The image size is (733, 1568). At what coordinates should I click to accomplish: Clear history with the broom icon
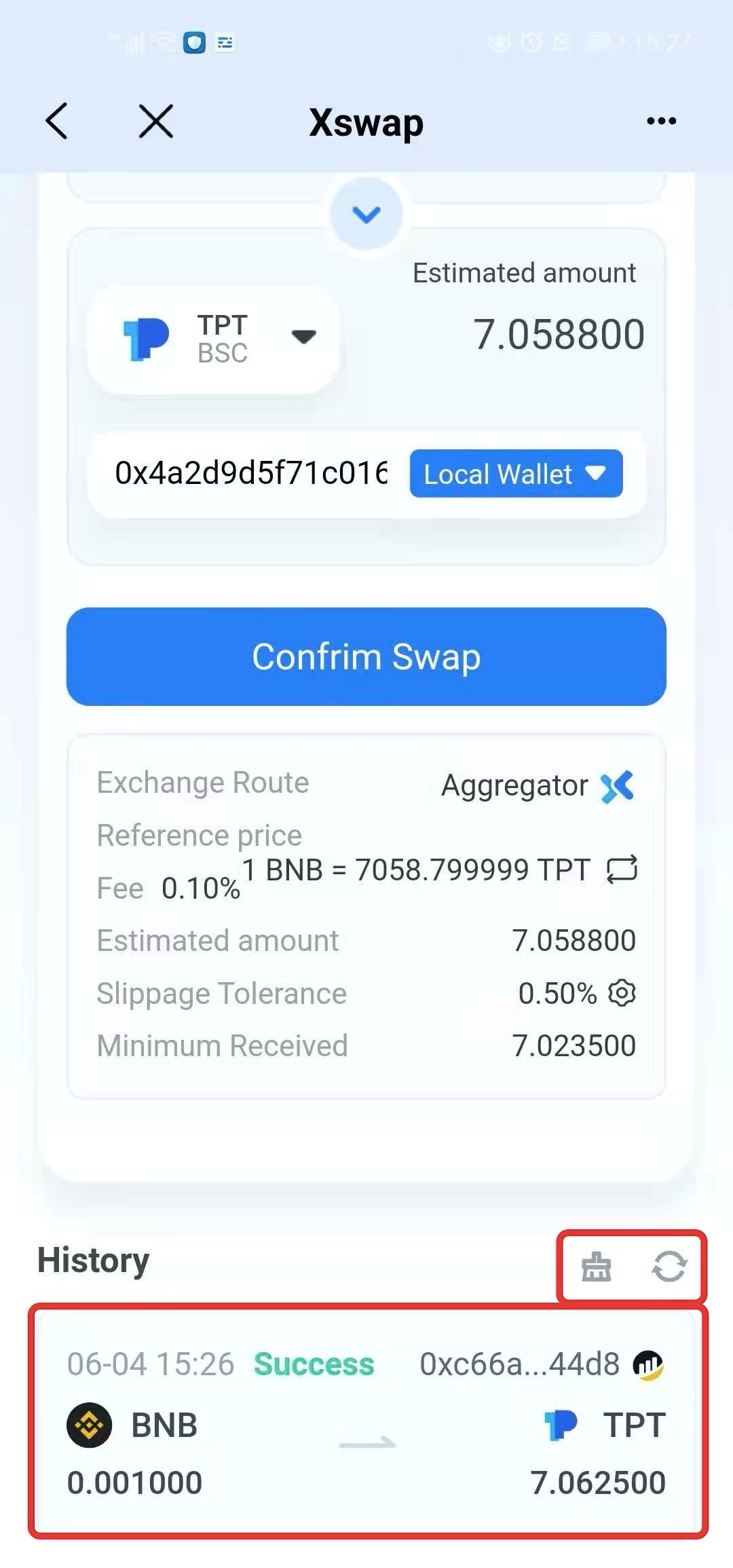pos(597,1267)
